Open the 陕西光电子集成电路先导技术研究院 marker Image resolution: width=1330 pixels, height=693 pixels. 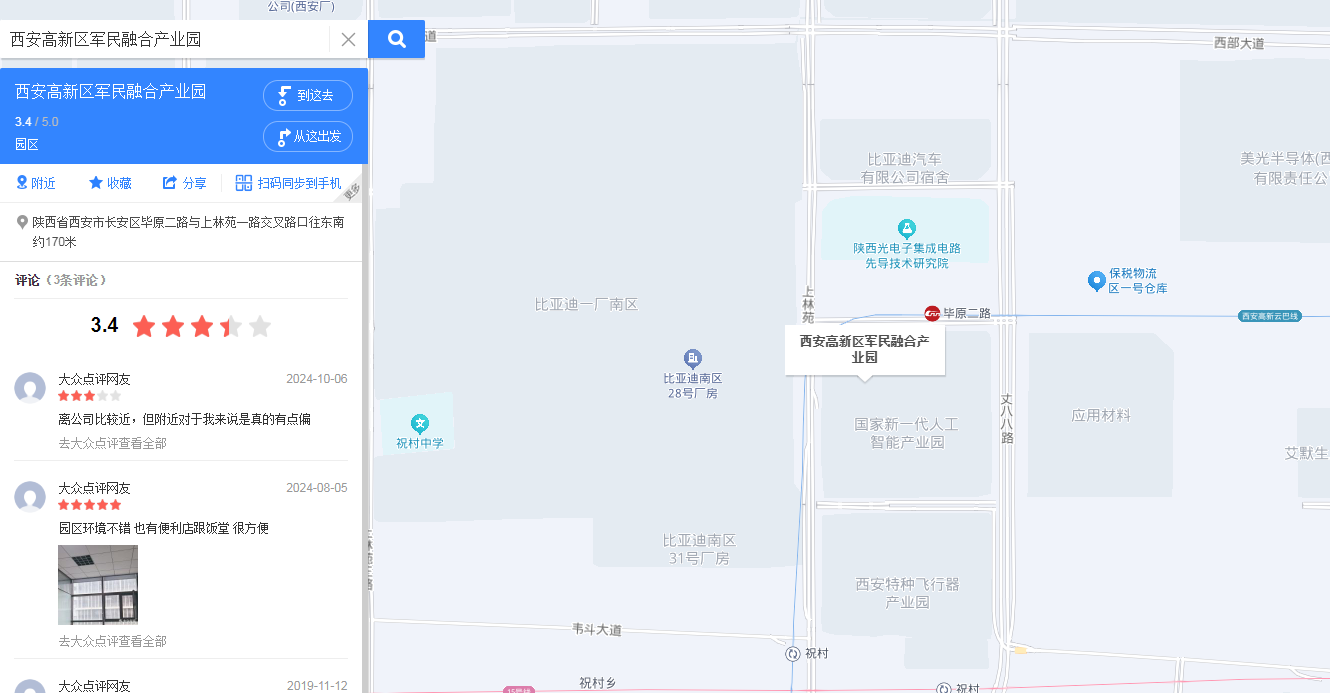(x=906, y=229)
